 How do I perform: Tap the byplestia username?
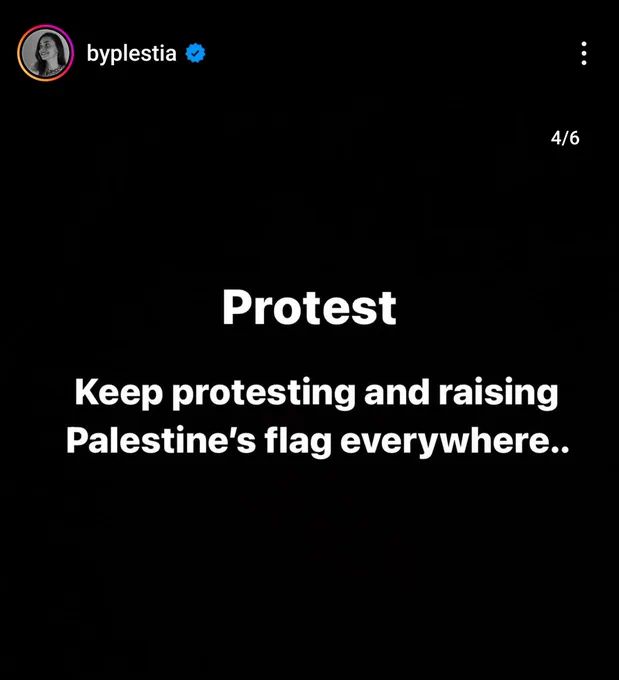(x=131, y=54)
